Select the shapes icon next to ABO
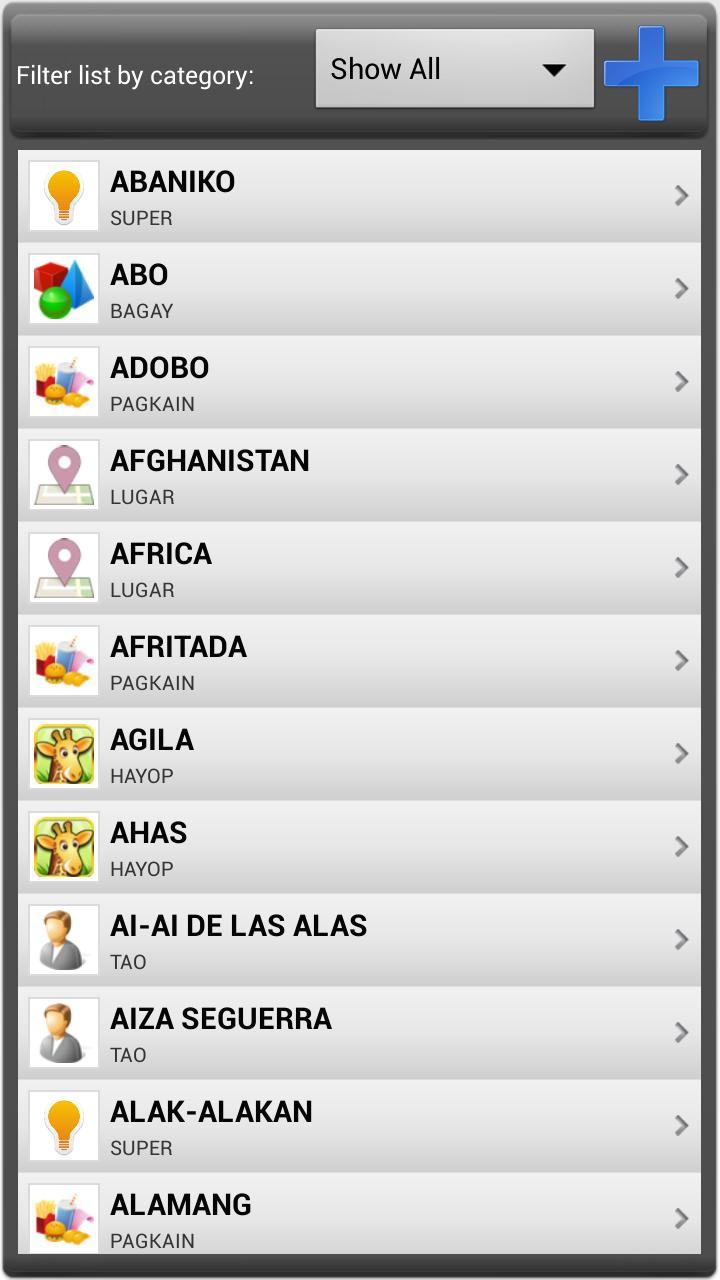 63,288
